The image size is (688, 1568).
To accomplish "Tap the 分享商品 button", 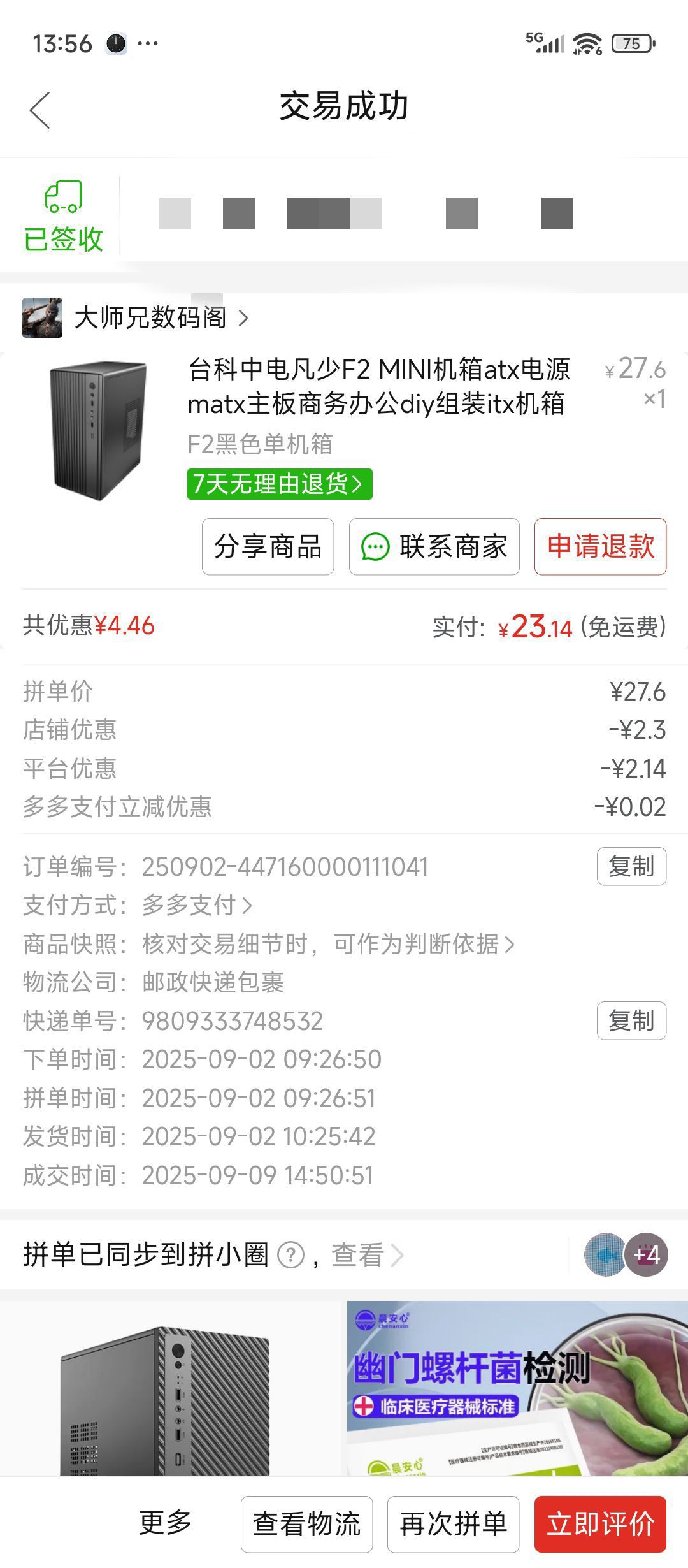I will 268,547.
